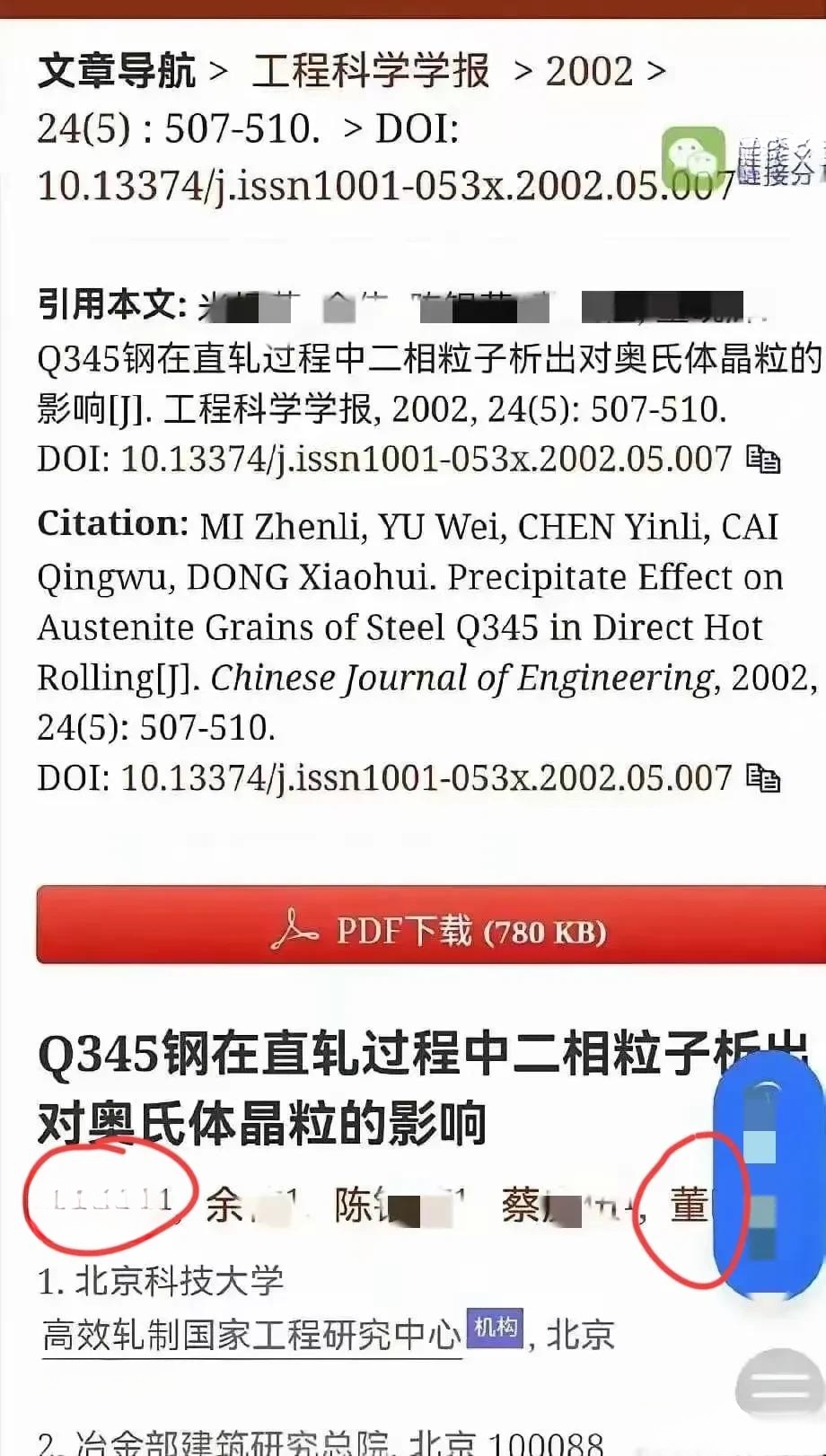Open the 高效轧制国家工程研究中心 institution link
Screen dimensions: 826x1456
(251, 1335)
